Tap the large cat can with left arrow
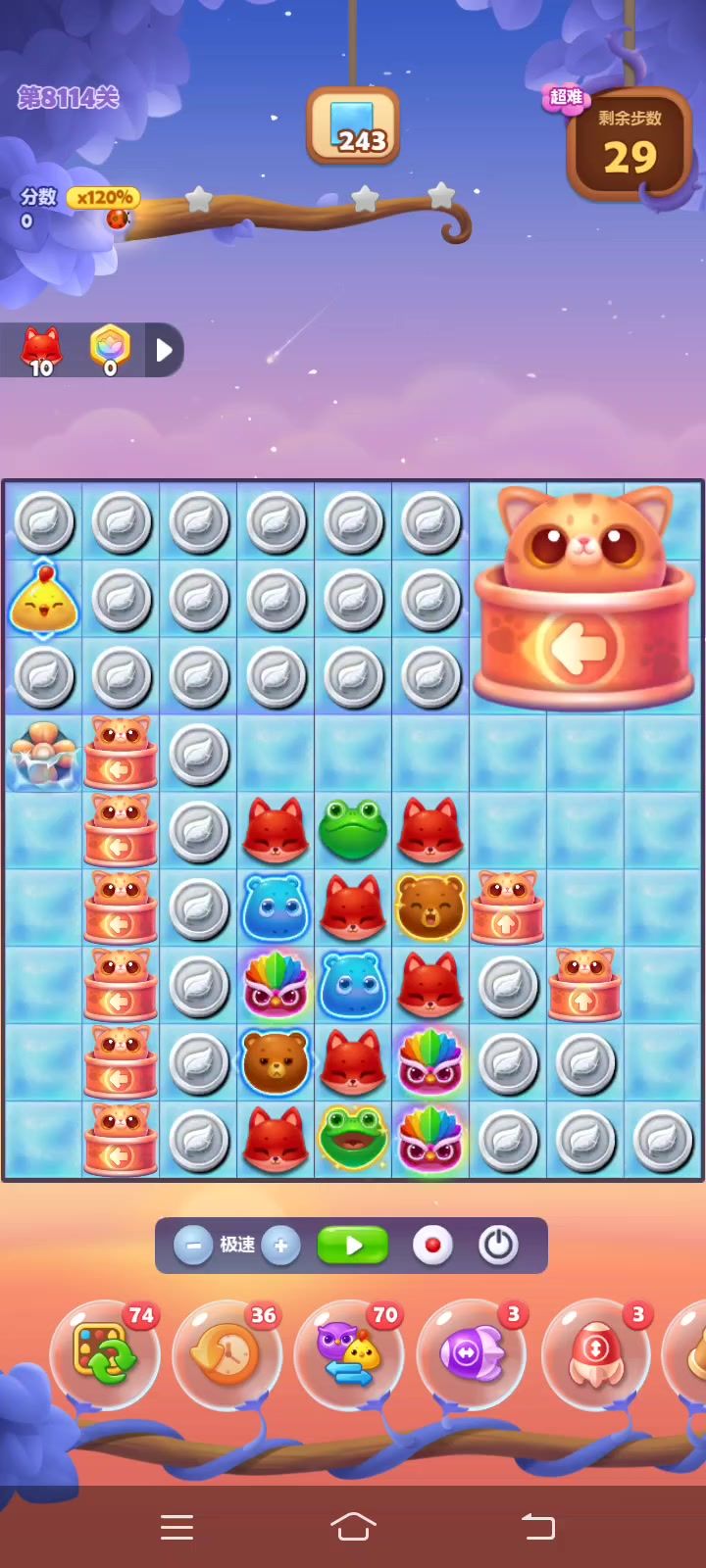Image resolution: width=706 pixels, height=1568 pixels. [584, 598]
